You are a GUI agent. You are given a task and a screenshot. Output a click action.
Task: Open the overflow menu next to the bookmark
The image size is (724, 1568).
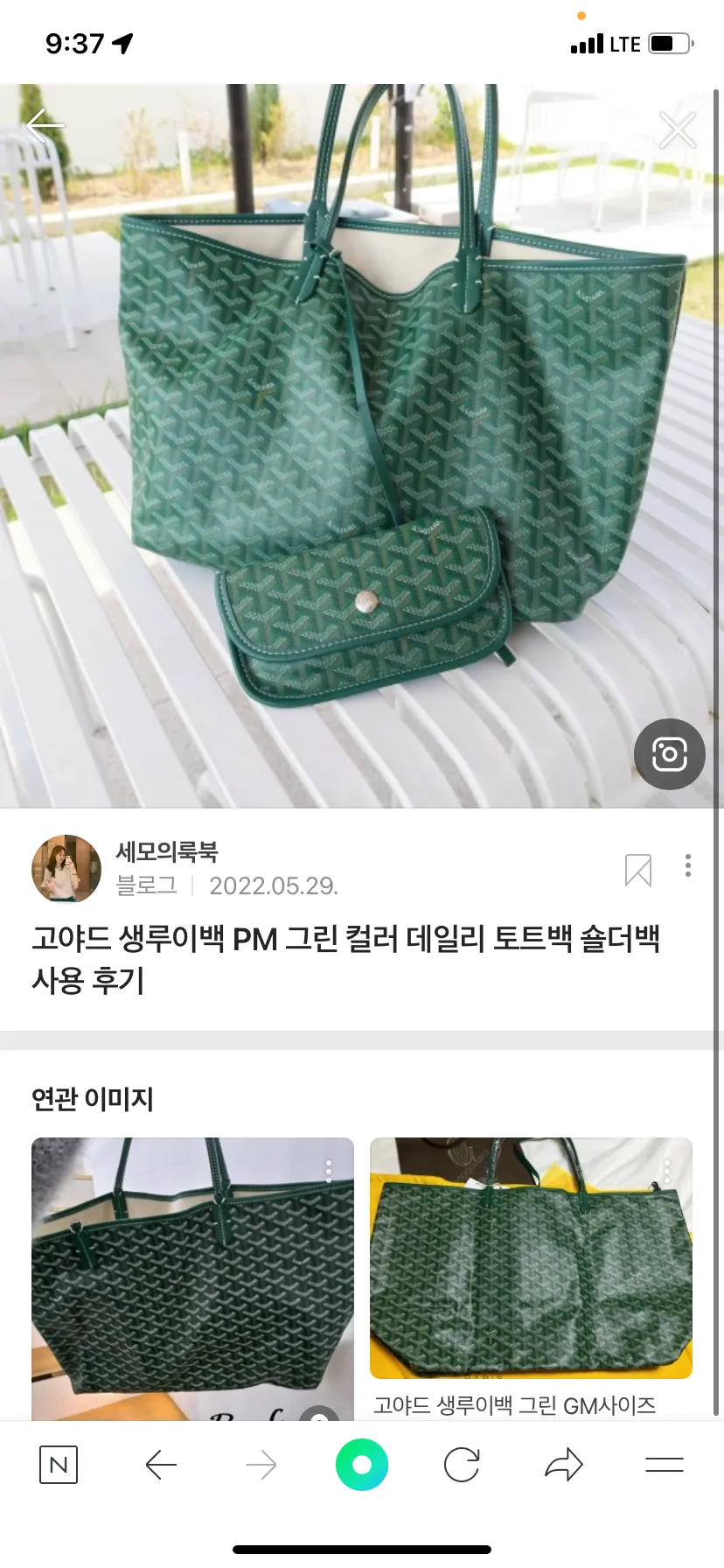(x=688, y=865)
